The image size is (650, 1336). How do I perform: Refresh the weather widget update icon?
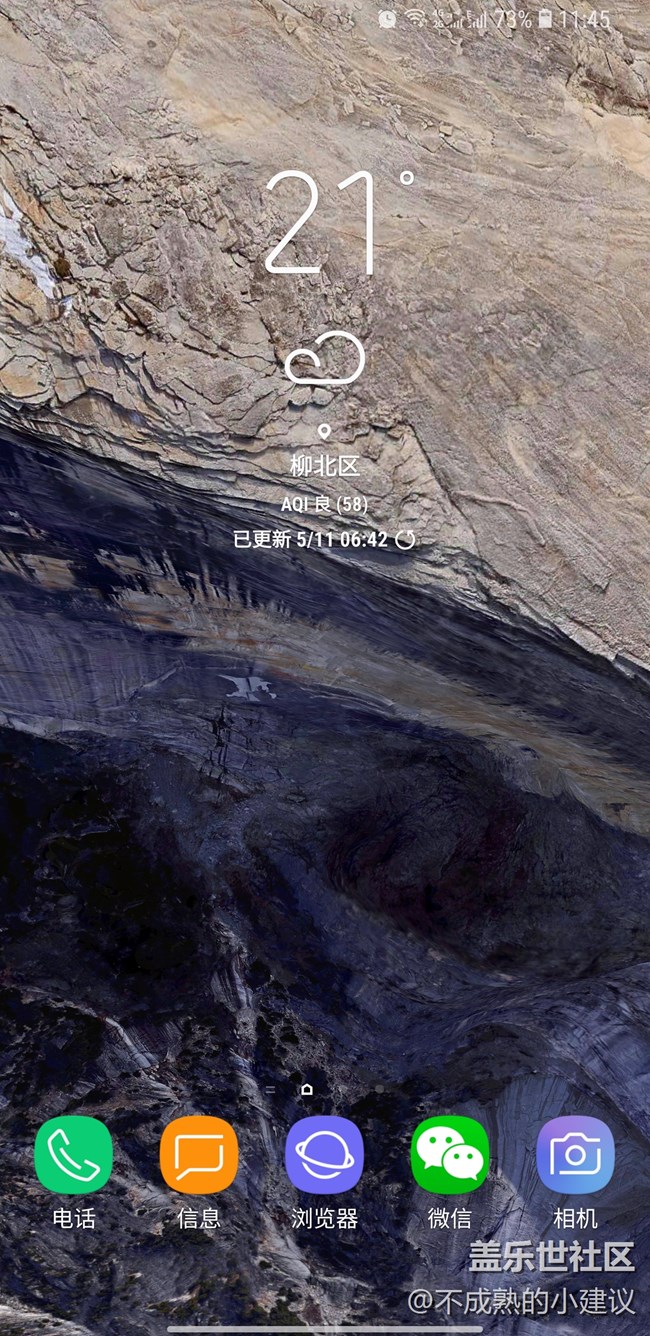(x=405, y=540)
